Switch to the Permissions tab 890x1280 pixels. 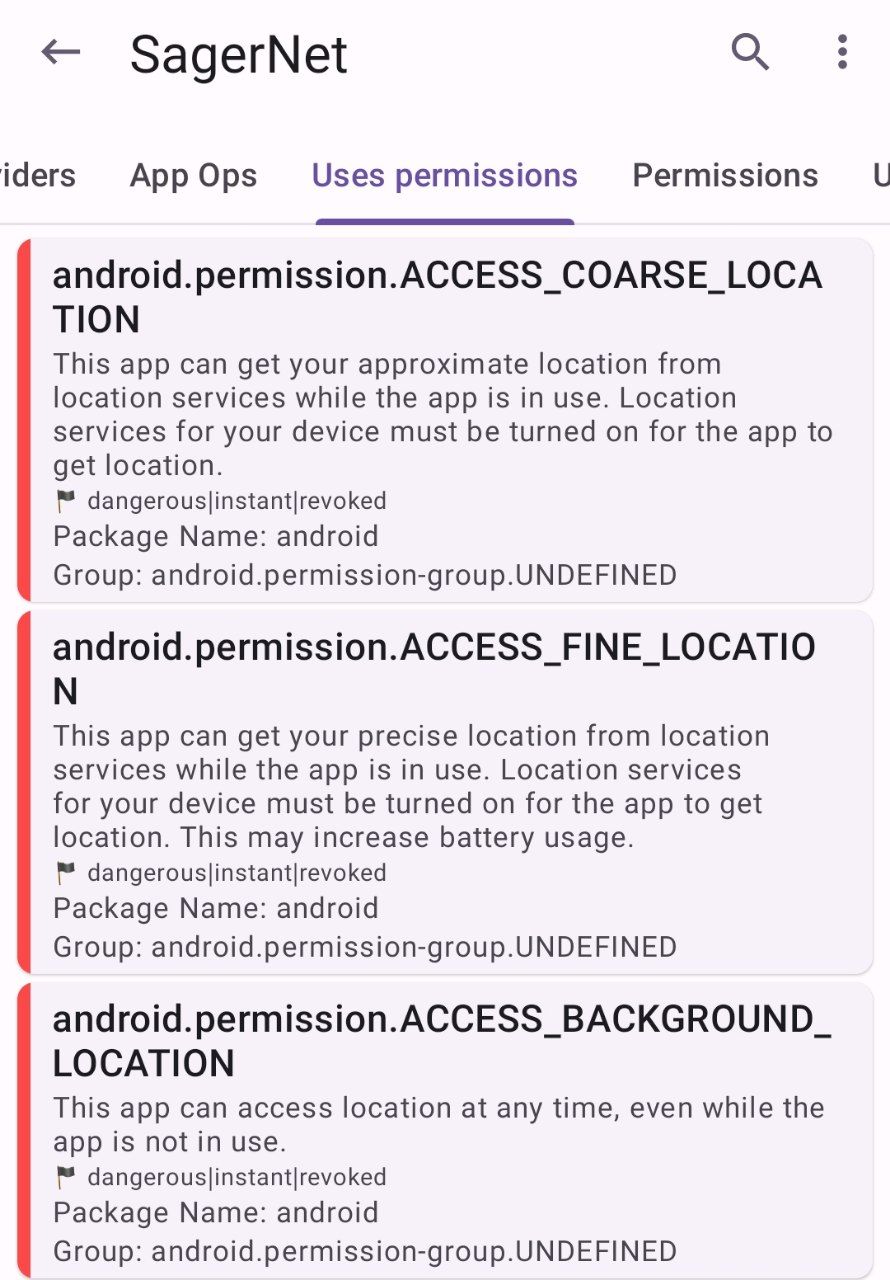coord(725,176)
